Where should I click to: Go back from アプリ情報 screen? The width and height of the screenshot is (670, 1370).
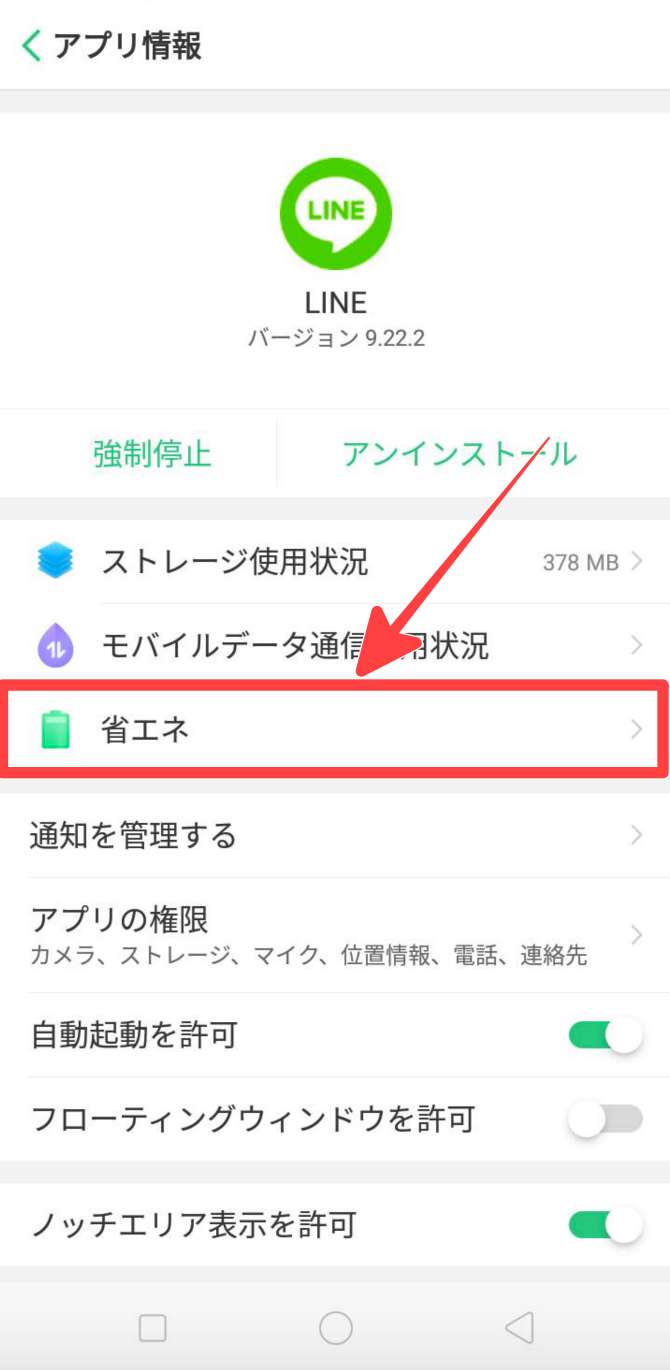coord(32,46)
